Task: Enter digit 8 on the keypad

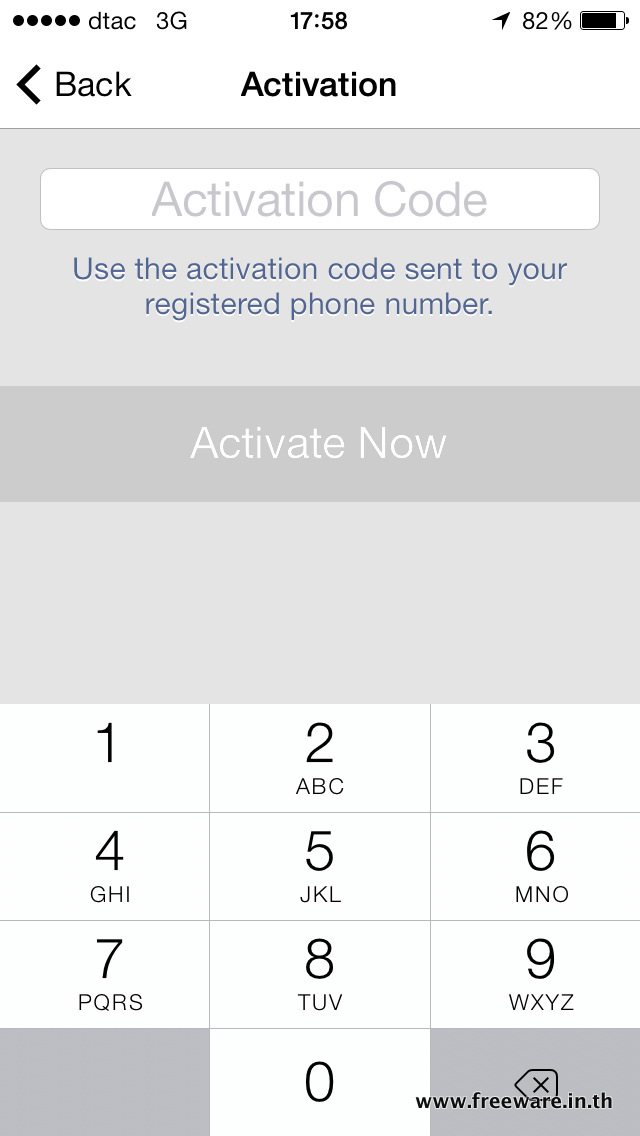Action: 320,974
